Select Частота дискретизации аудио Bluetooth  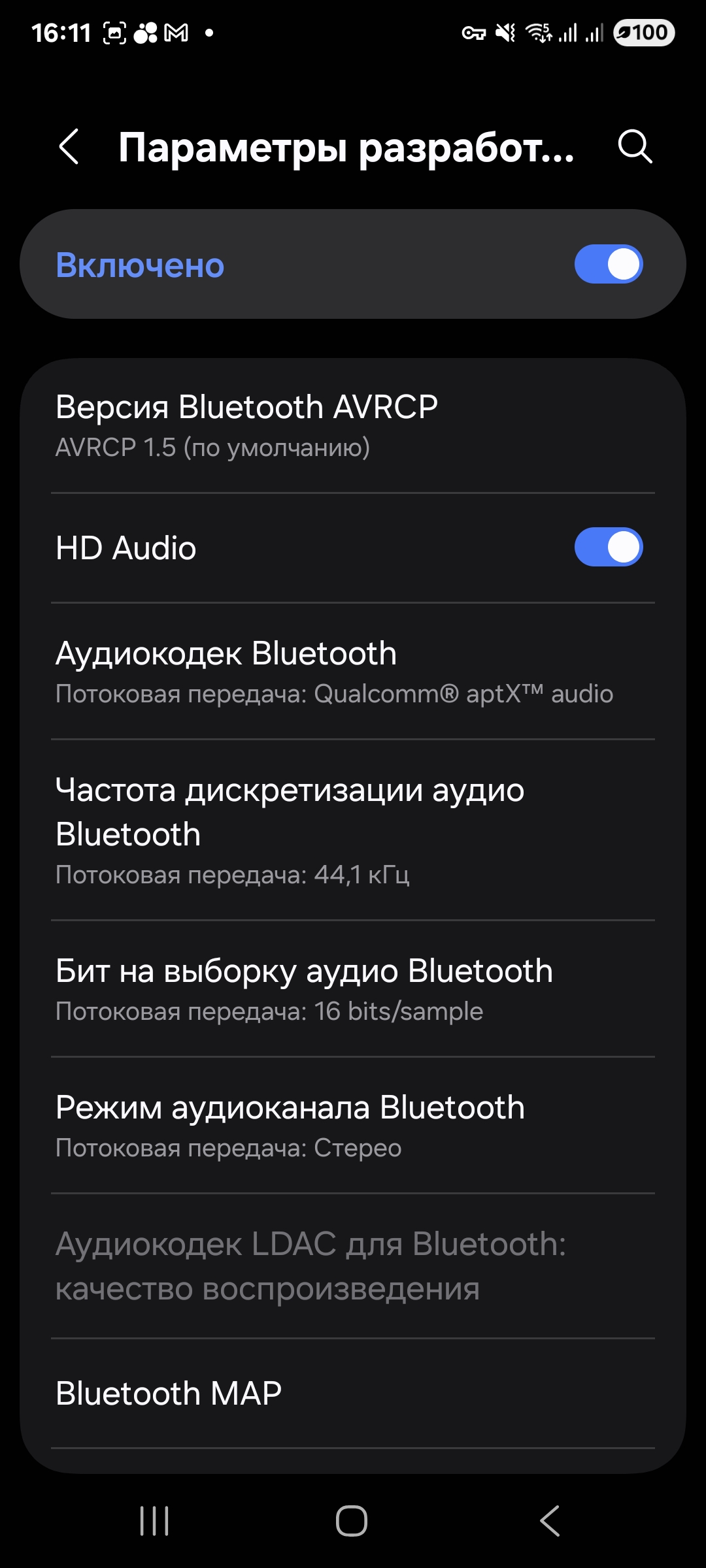[x=353, y=830]
